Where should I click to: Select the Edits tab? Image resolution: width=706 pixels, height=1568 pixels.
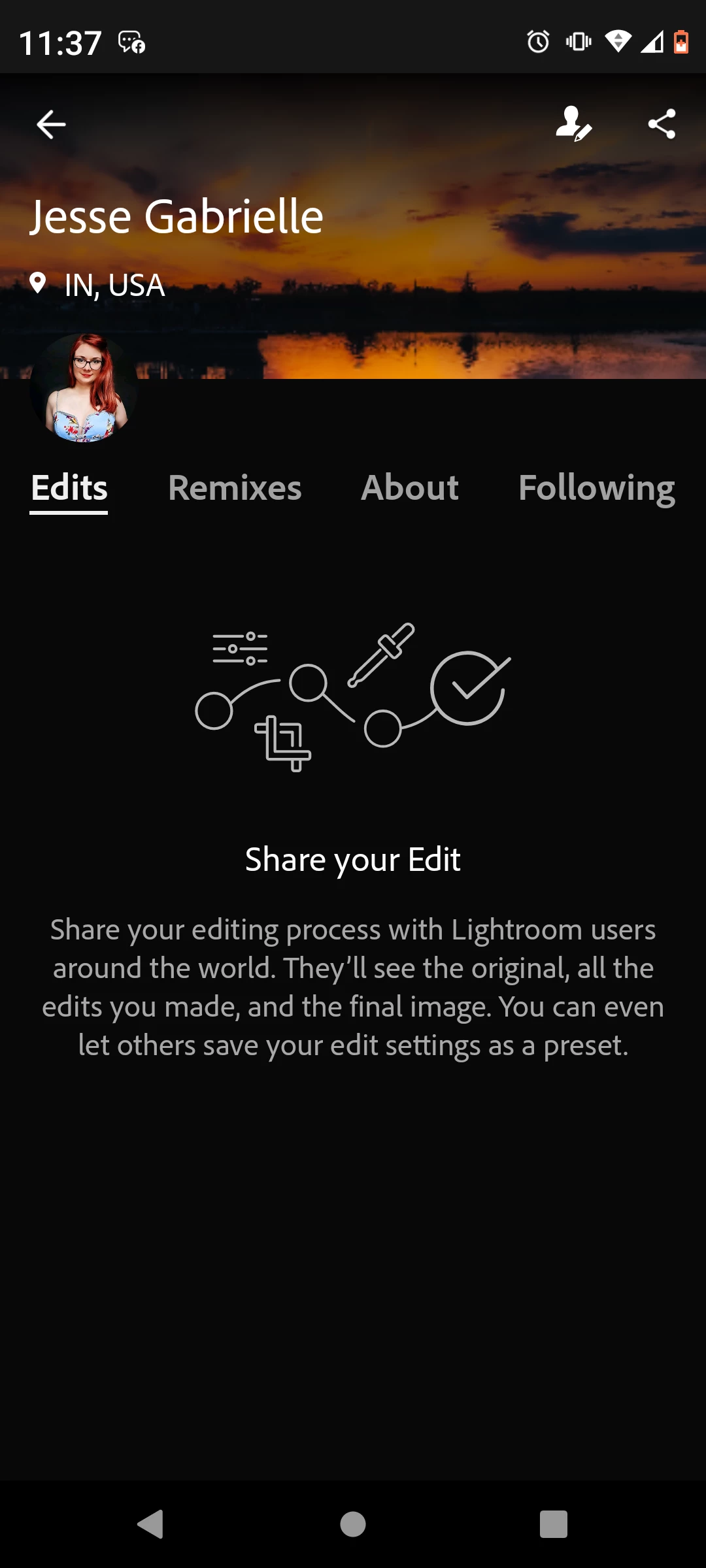click(x=69, y=487)
